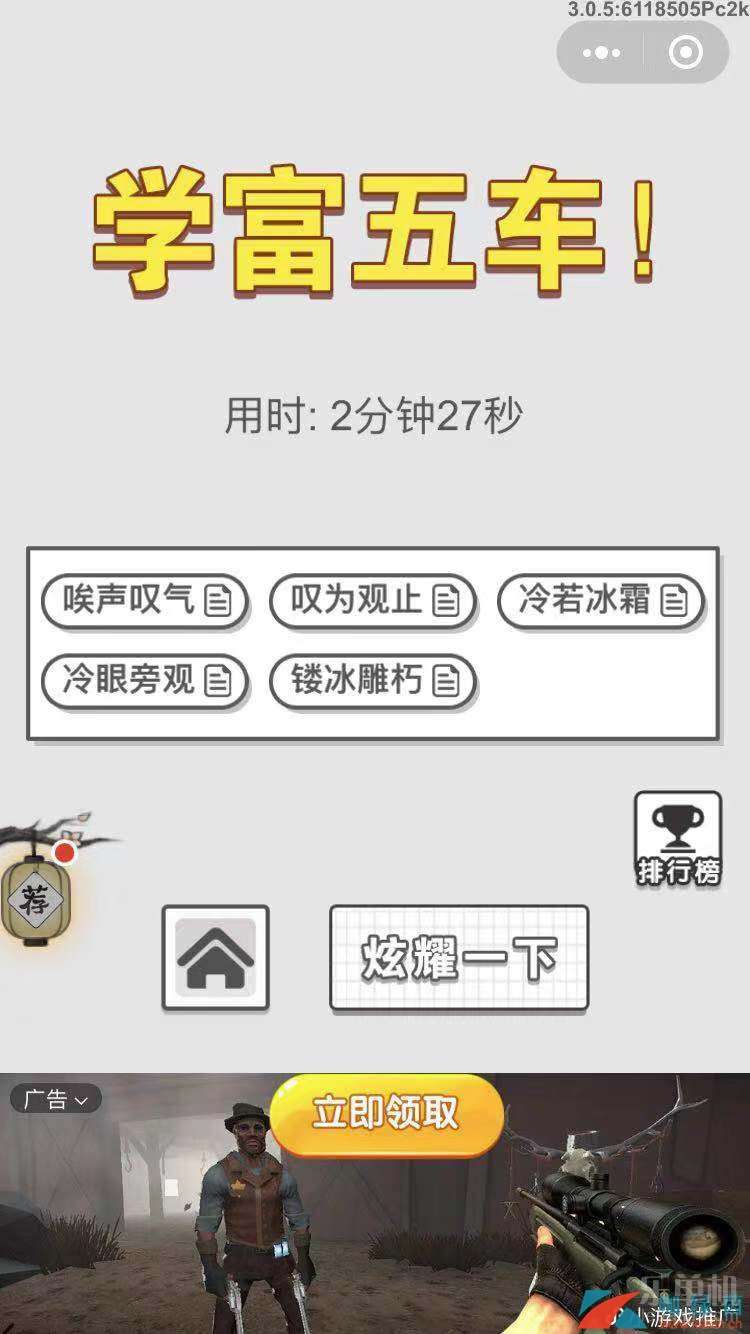Claim the ad offer with 立即领取
The width and height of the screenshot is (750, 1334).
[x=386, y=1113]
